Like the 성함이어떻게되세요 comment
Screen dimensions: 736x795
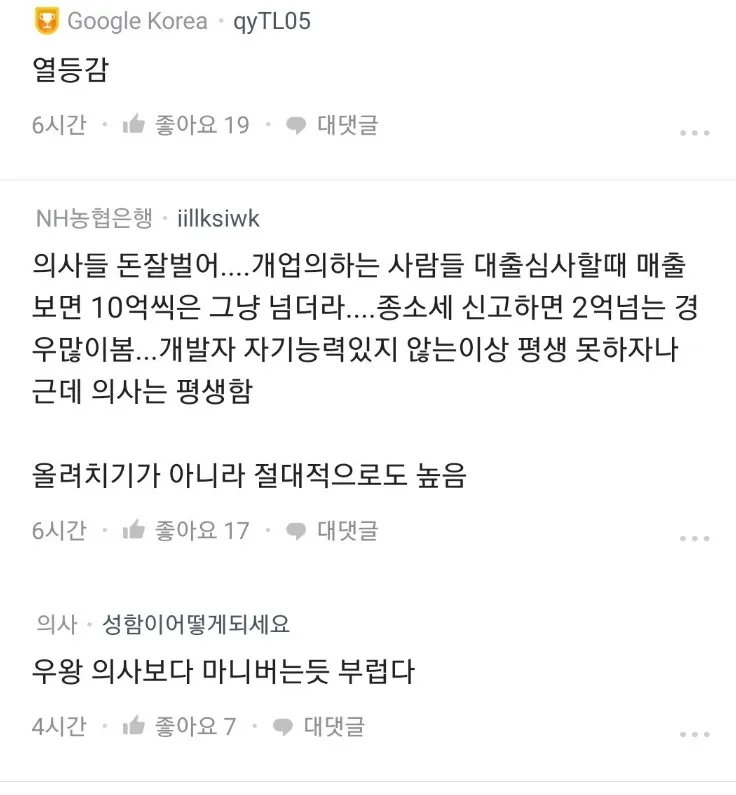[x=179, y=726]
